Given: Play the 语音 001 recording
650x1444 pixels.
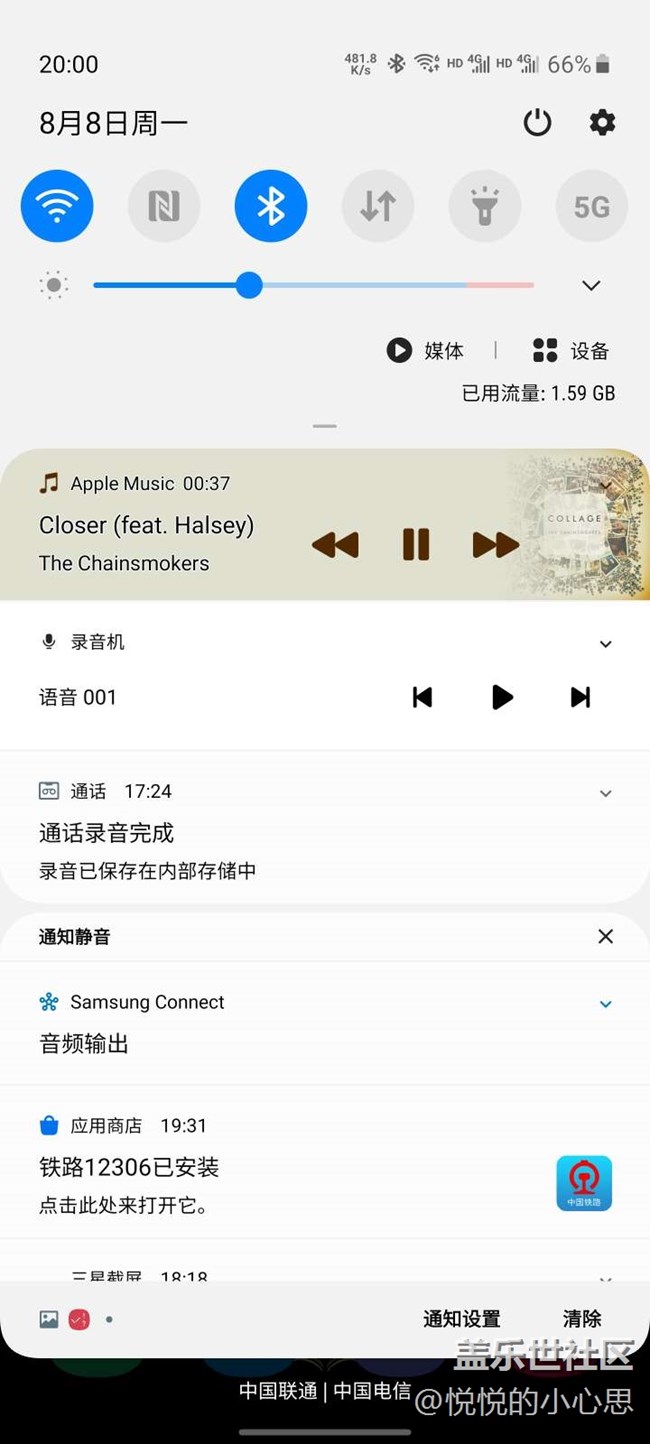Looking at the screenshot, I should (x=502, y=697).
